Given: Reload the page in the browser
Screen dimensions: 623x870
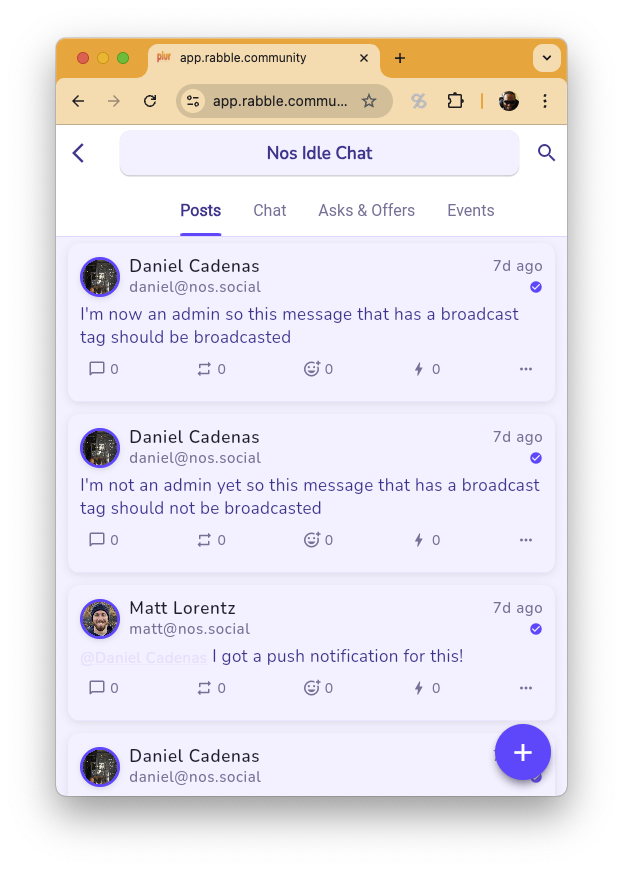Looking at the screenshot, I should (x=150, y=101).
